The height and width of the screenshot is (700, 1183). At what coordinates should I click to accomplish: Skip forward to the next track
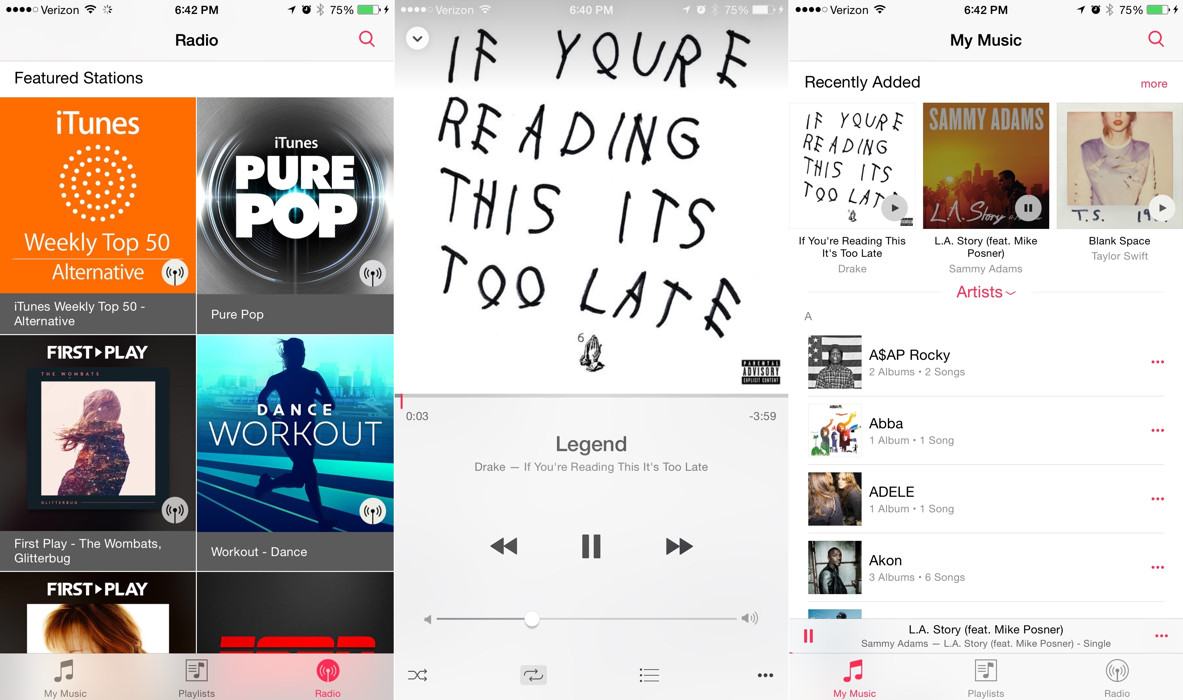[679, 546]
